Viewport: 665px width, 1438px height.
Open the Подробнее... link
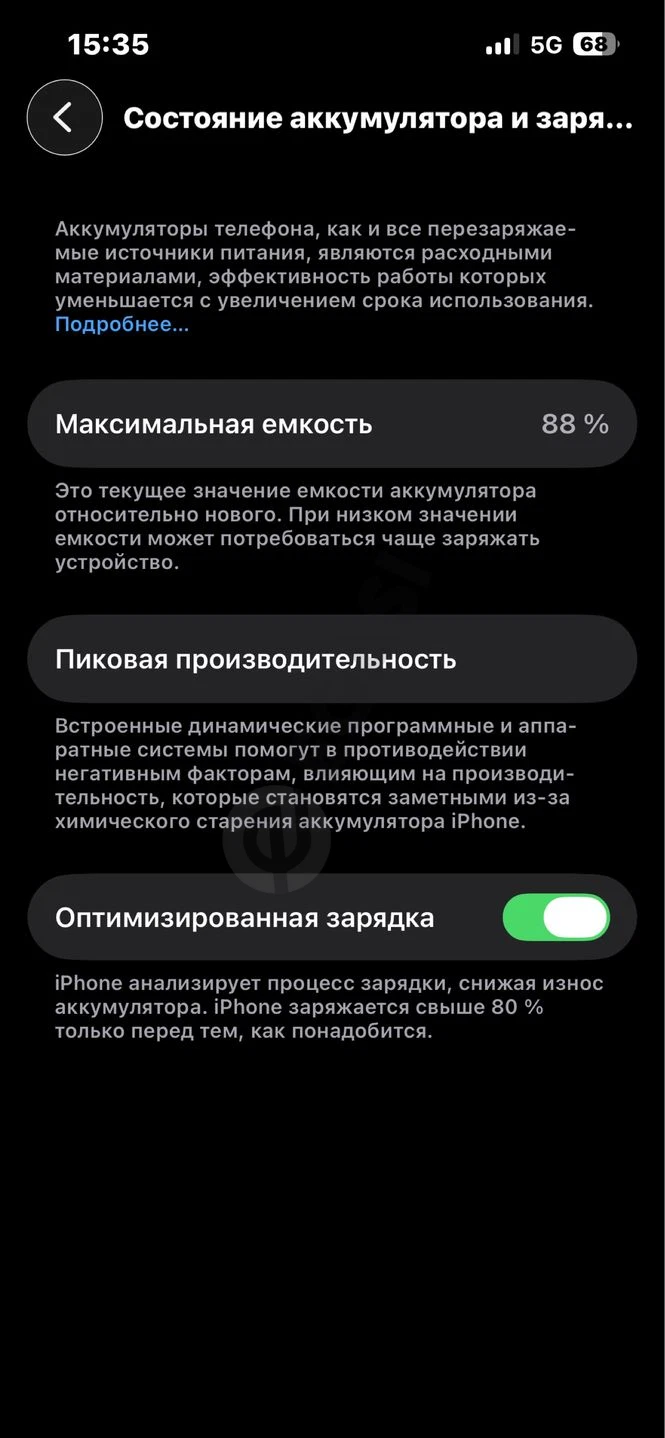[x=122, y=325]
